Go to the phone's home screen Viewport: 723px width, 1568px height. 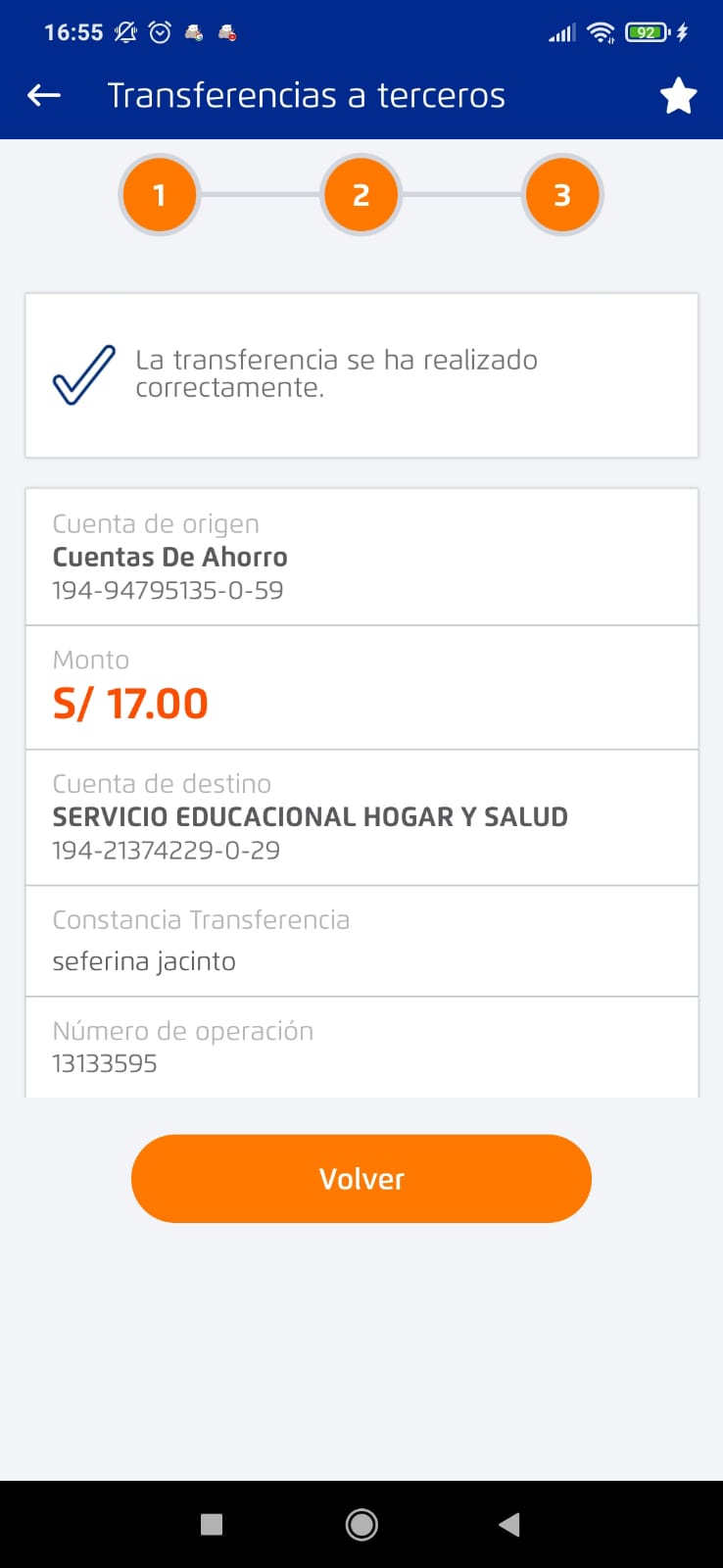point(361,1524)
